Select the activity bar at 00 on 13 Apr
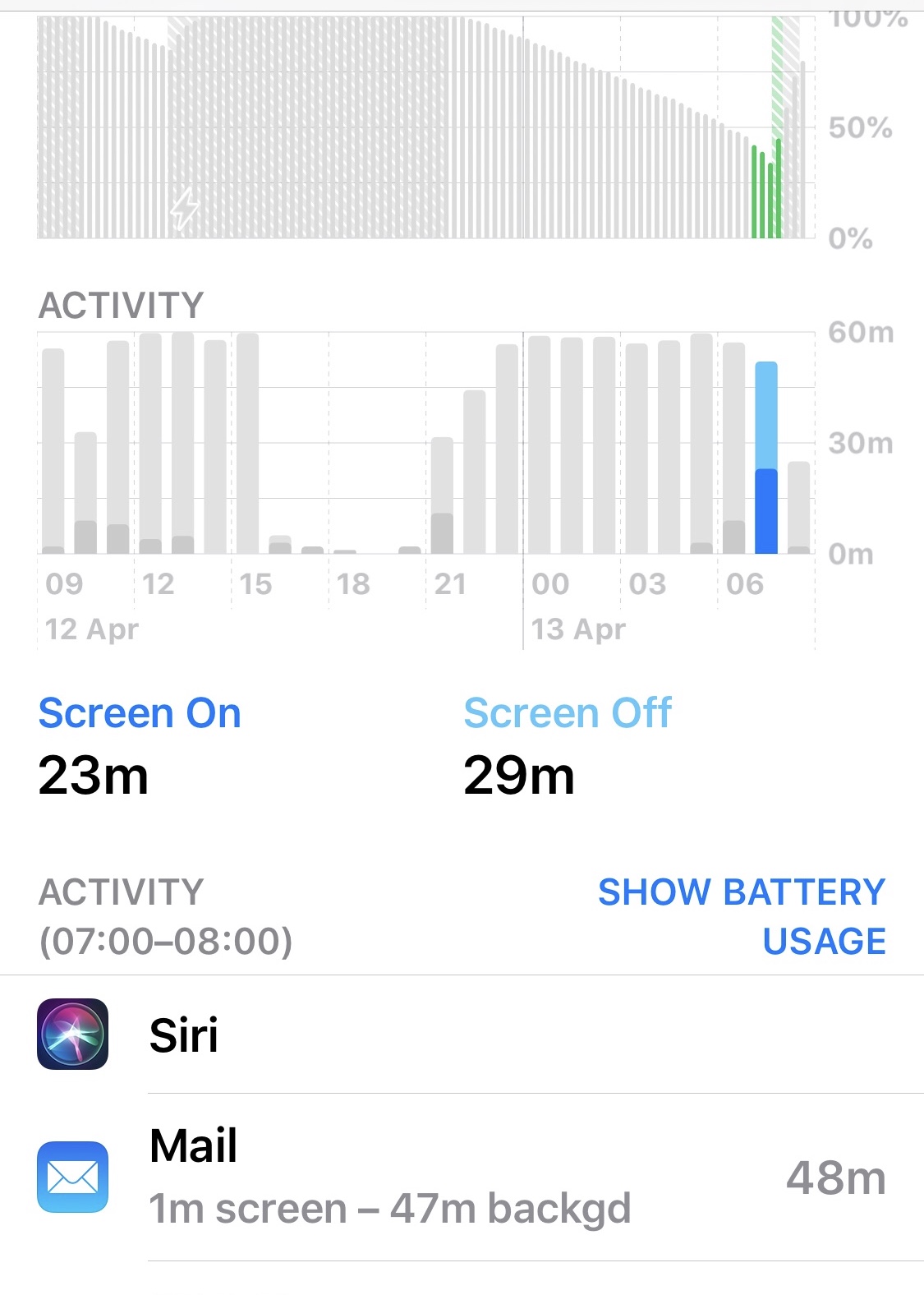The width and height of the screenshot is (924, 1295). pyautogui.click(x=539, y=444)
